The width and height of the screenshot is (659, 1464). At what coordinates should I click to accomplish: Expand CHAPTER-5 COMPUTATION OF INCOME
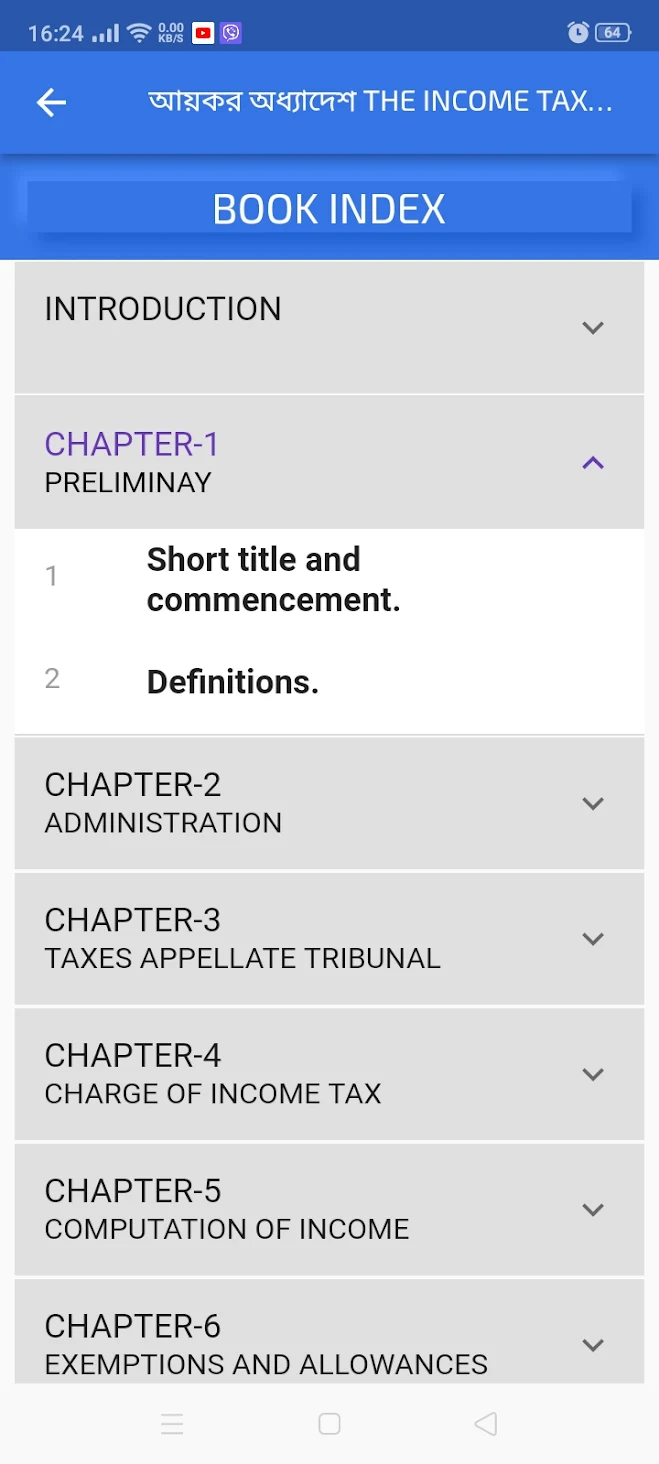(x=328, y=1209)
